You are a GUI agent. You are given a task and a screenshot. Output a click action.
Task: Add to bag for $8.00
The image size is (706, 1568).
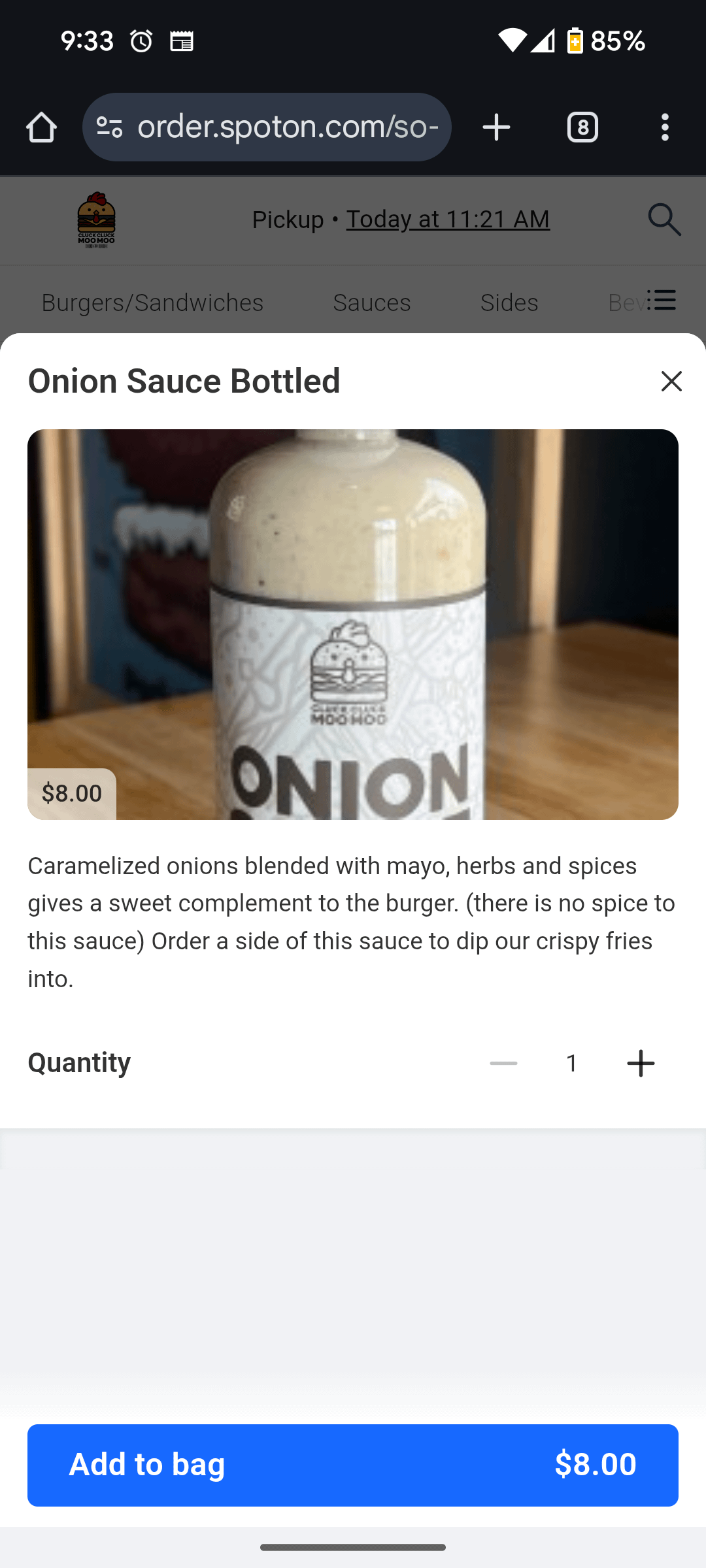click(x=353, y=1465)
